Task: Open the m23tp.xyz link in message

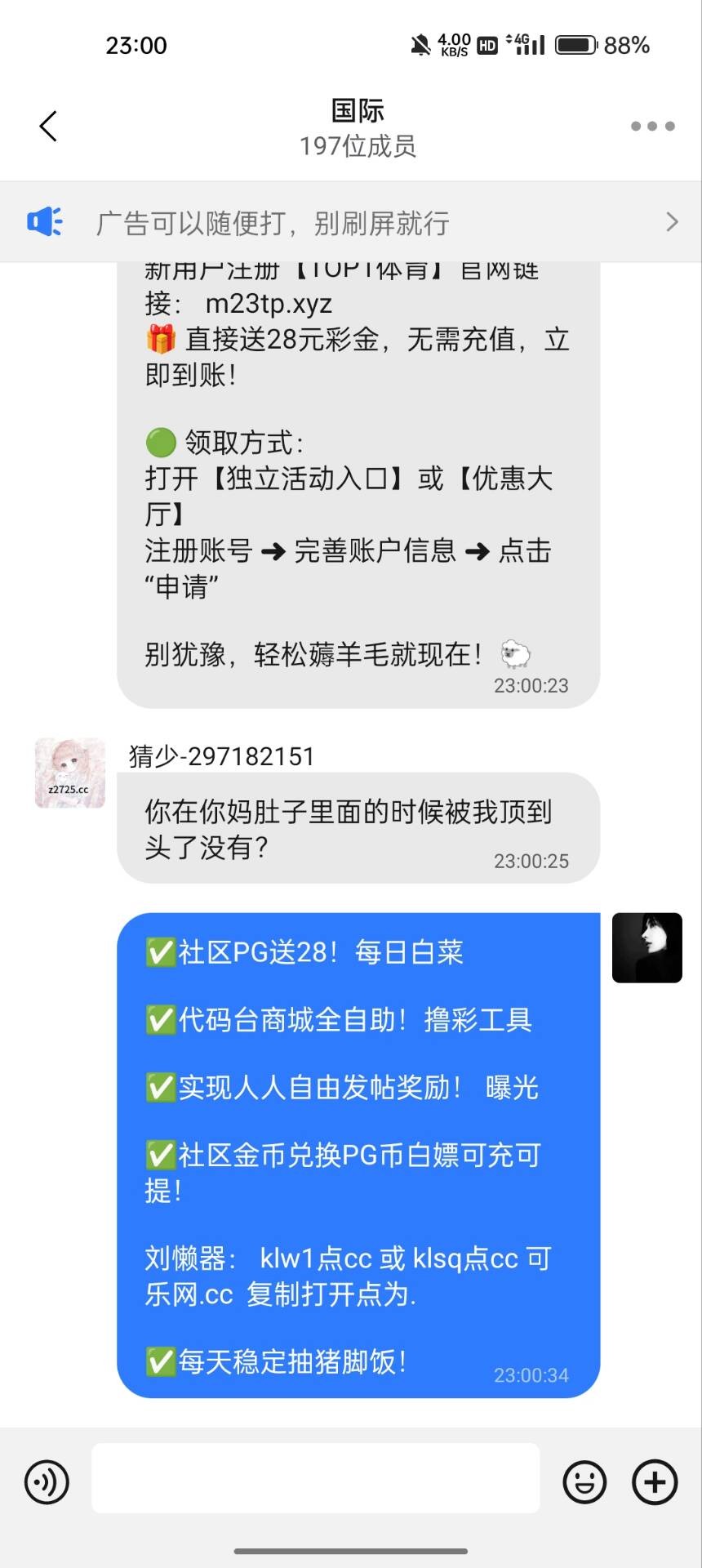Action: (269, 304)
